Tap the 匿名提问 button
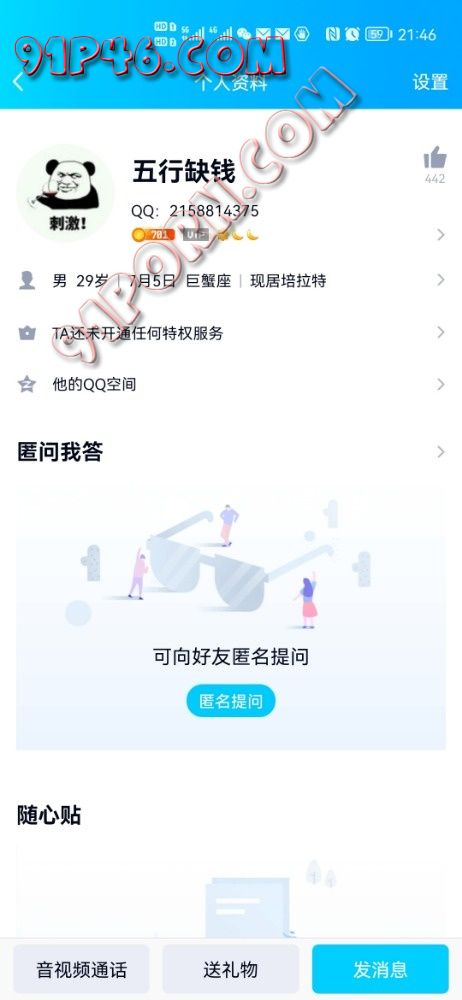The width and height of the screenshot is (462, 1000). click(x=231, y=702)
